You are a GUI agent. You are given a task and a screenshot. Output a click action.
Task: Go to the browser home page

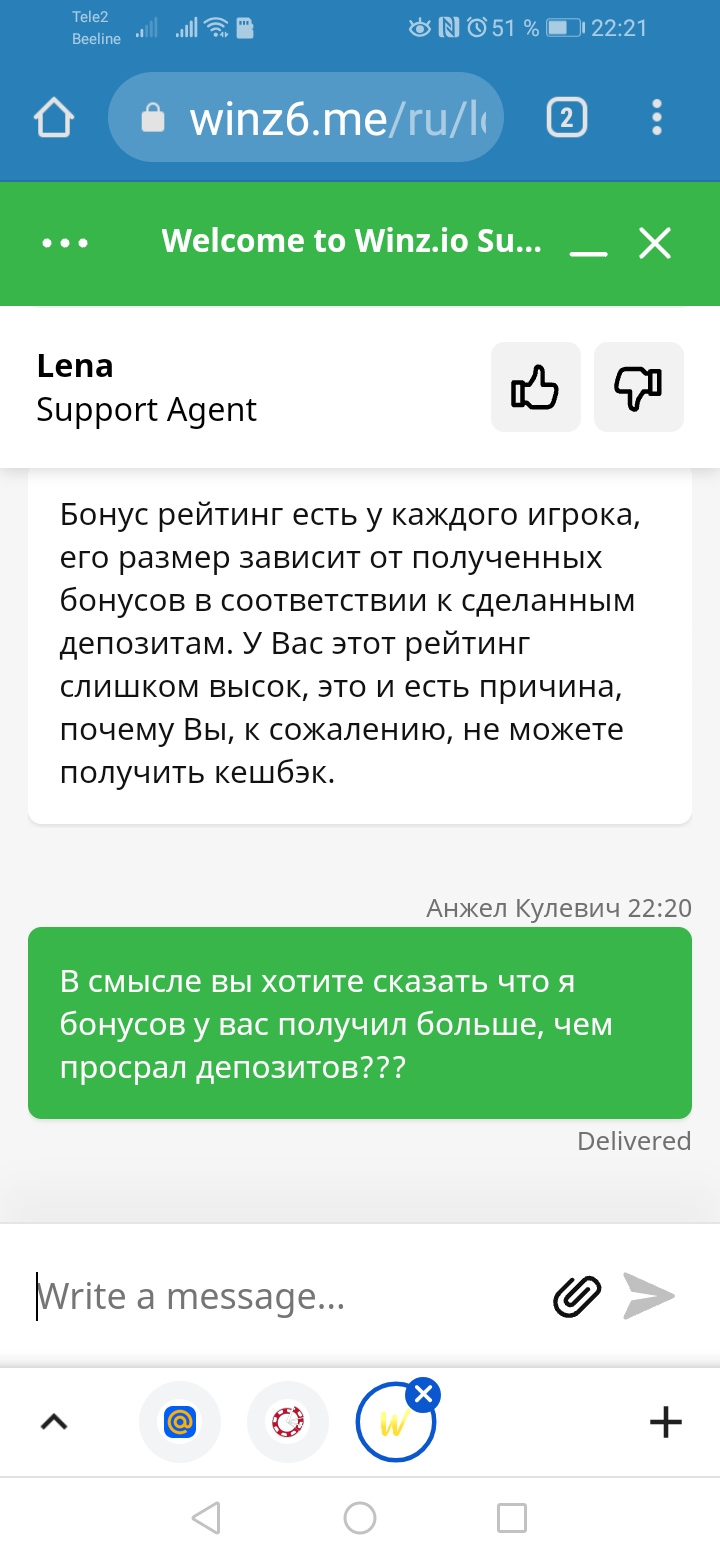(54, 118)
